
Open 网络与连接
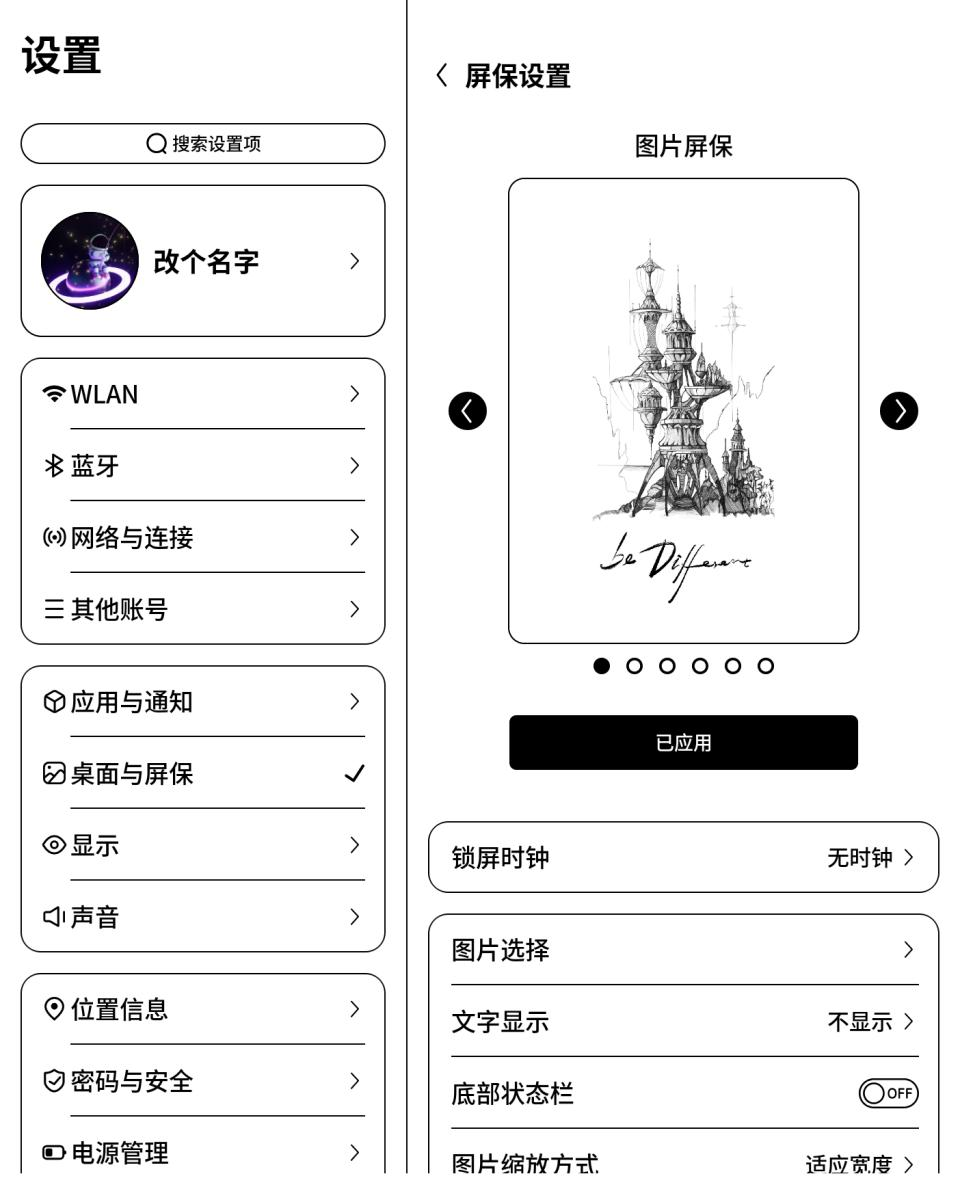pos(203,538)
